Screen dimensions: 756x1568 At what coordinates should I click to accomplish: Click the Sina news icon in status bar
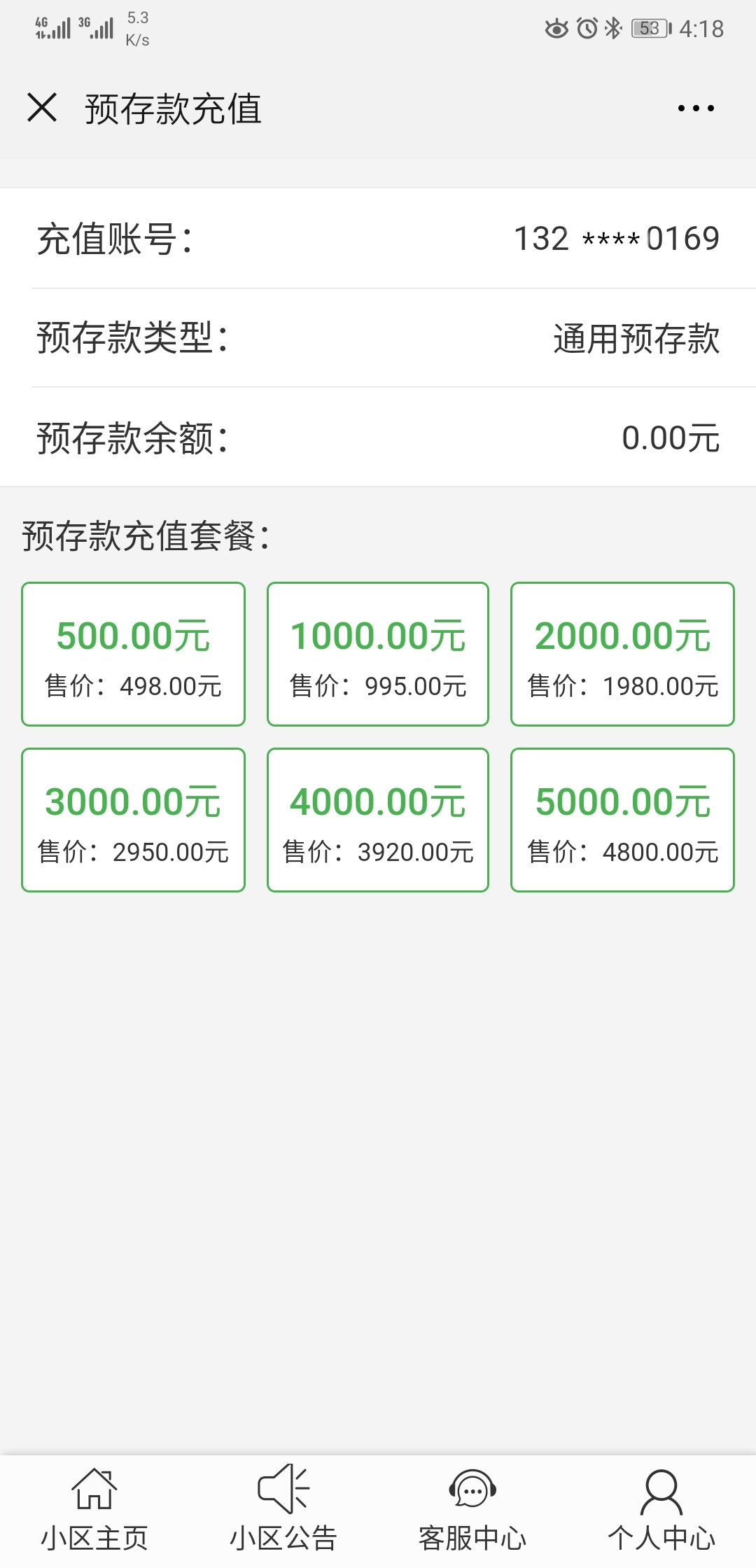(556, 28)
